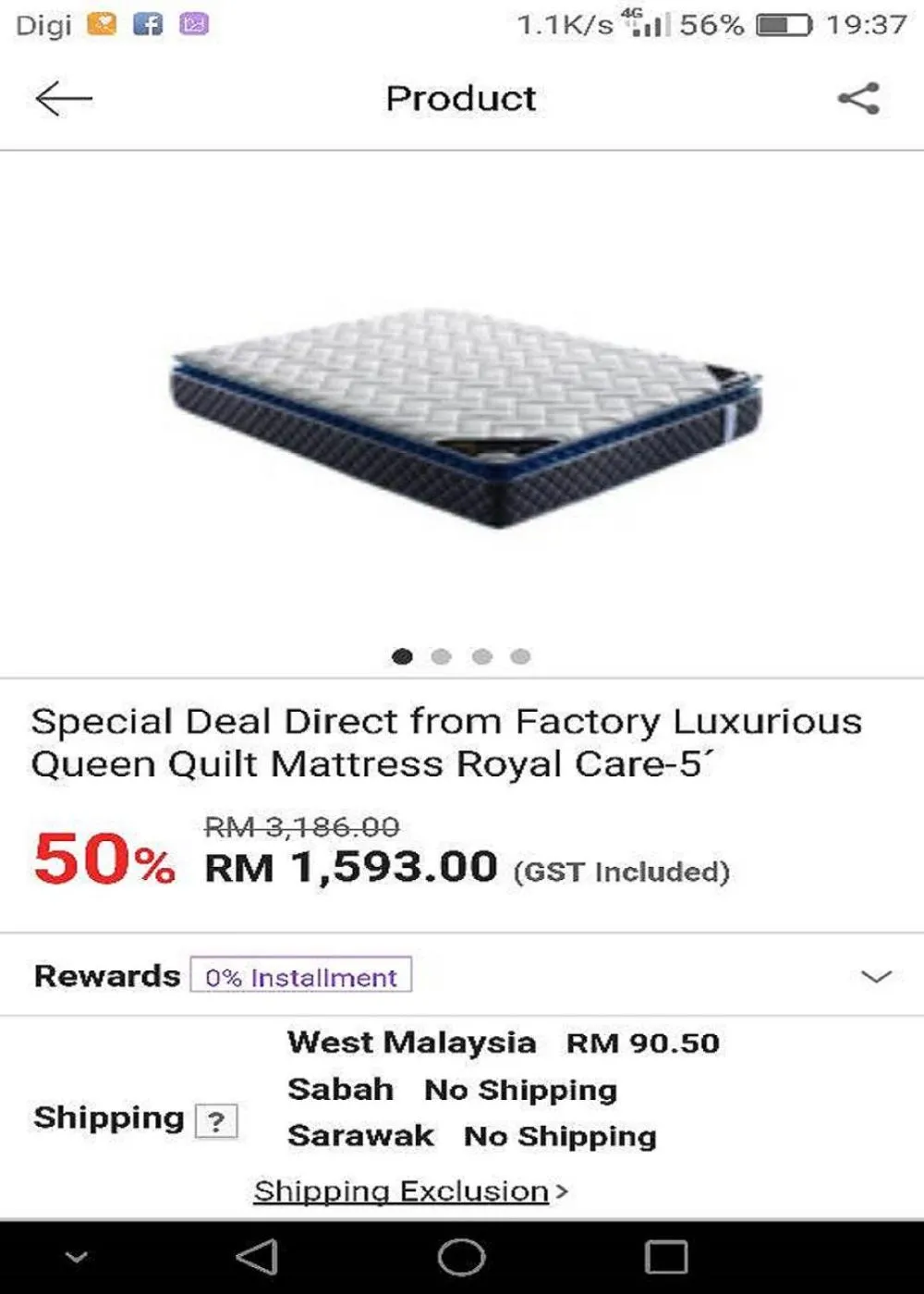Share this mattress product
The width and height of the screenshot is (924, 1294).
tap(858, 99)
